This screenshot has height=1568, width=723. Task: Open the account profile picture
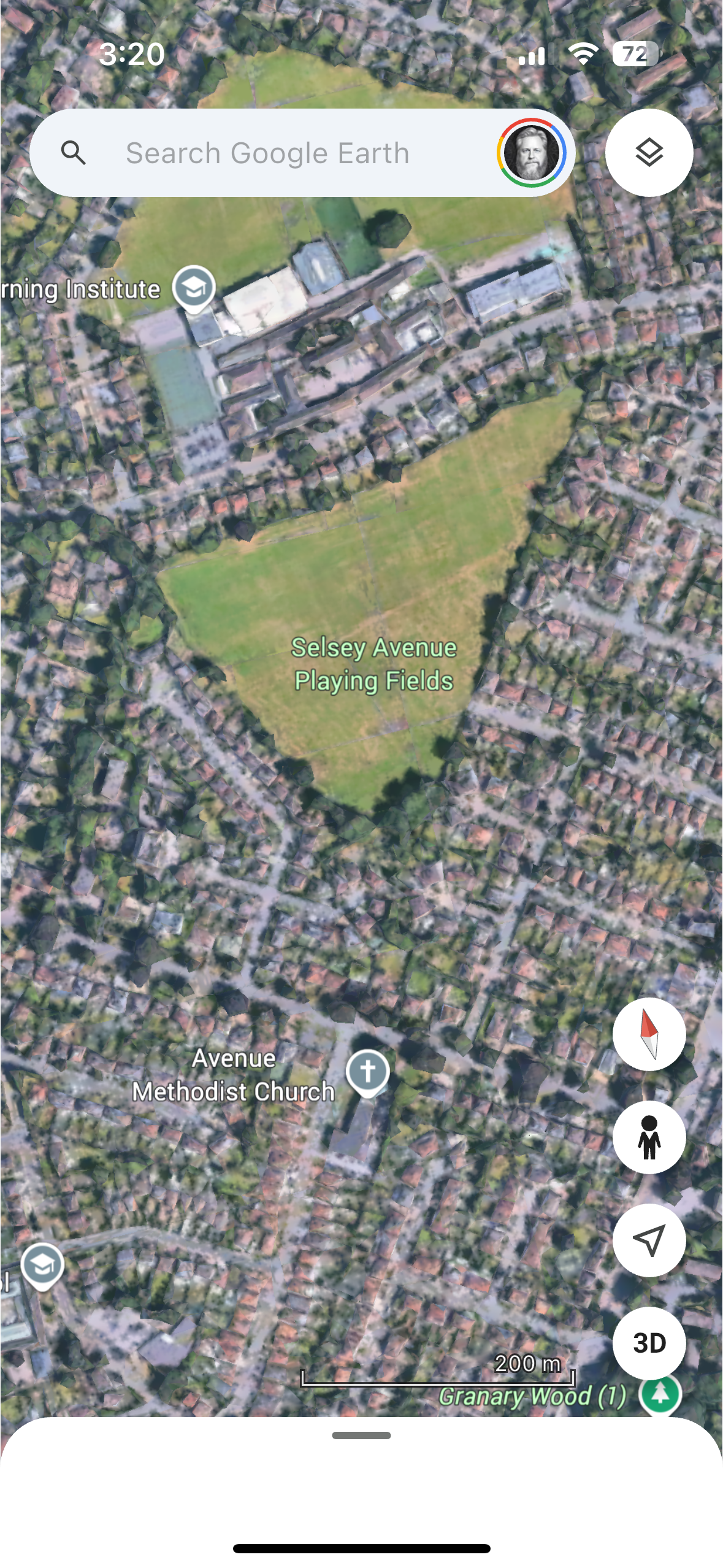pos(531,153)
